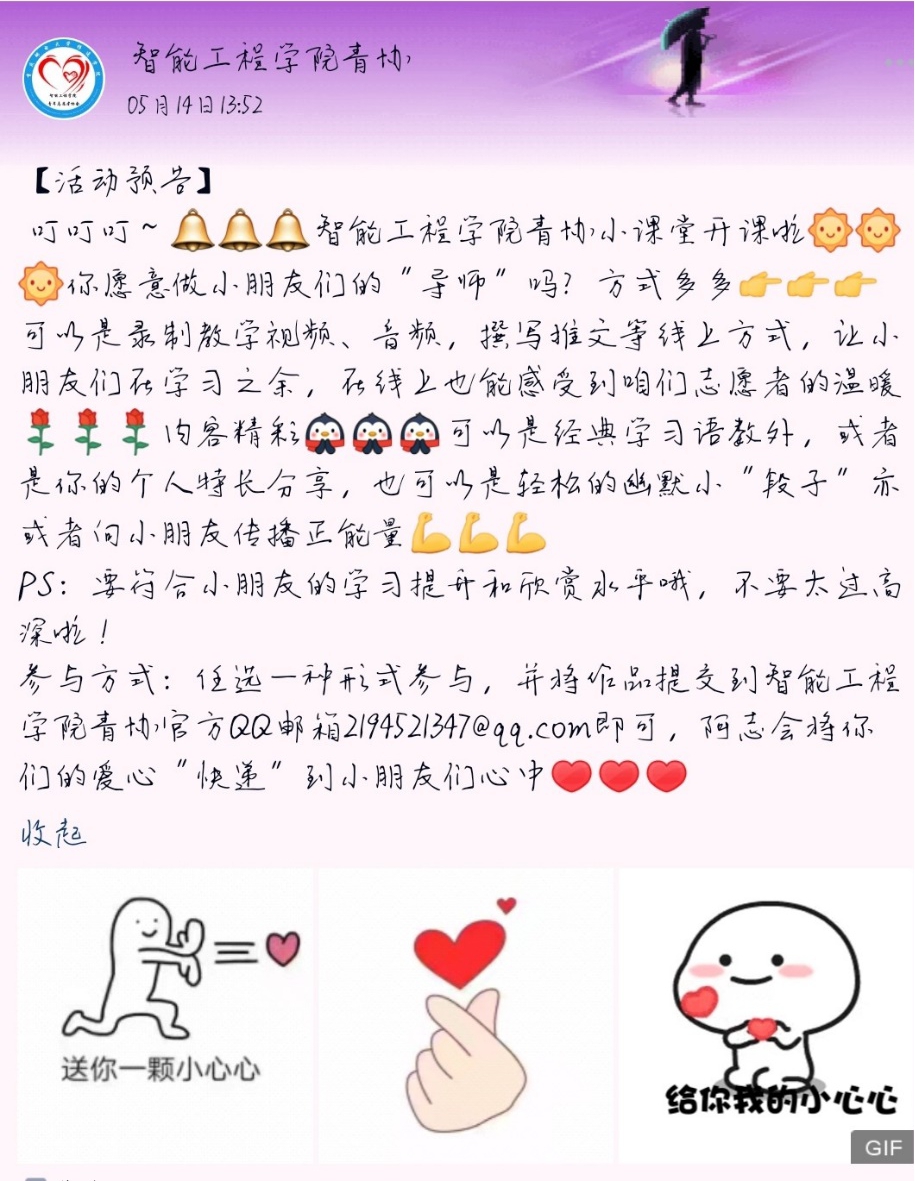Collapse the post with 收起
Viewport: 915px width, 1181px height.
53,832
